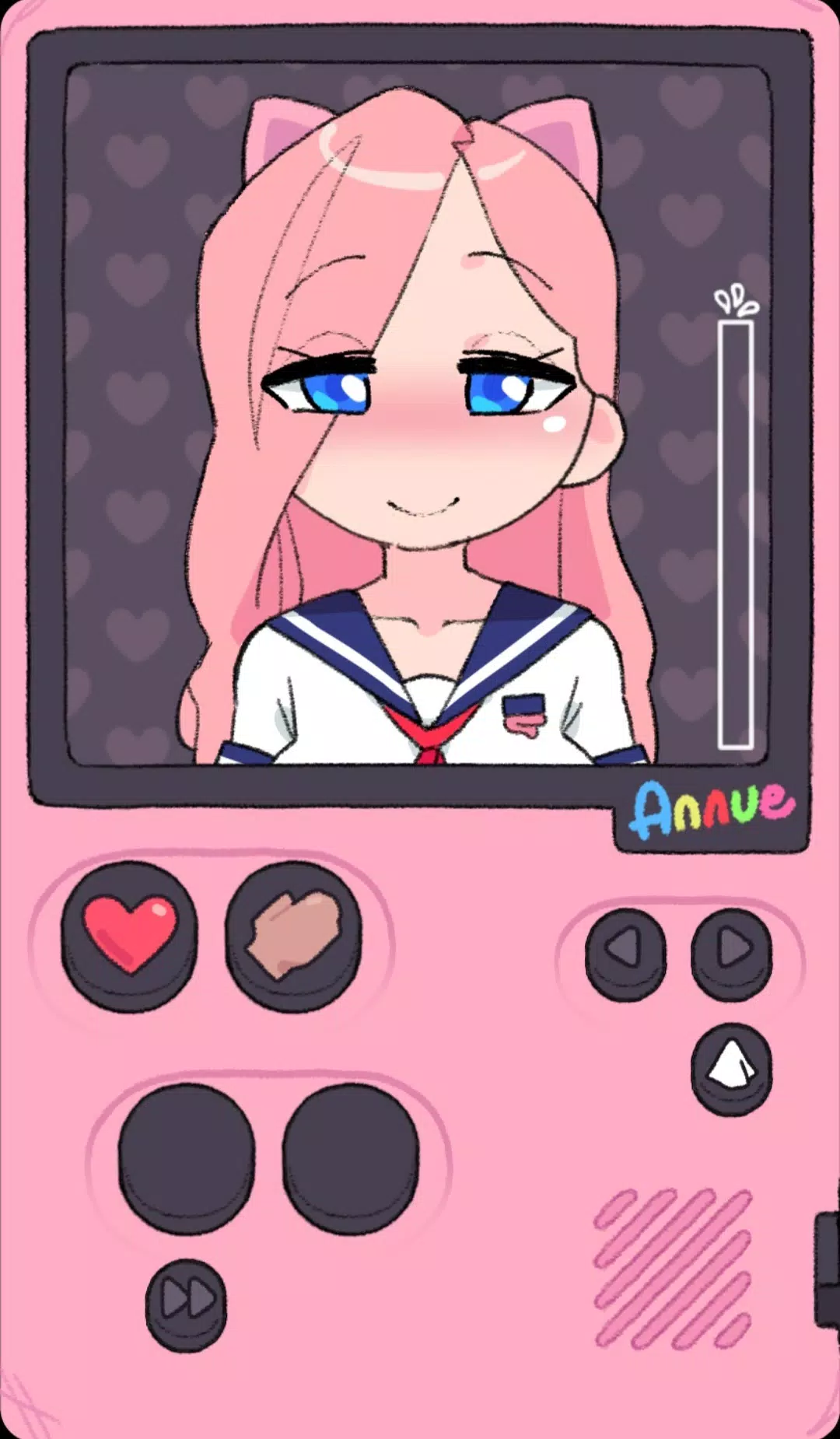840x1439 pixels.
Task: Tap the right arrow button
Action: coord(732,954)
